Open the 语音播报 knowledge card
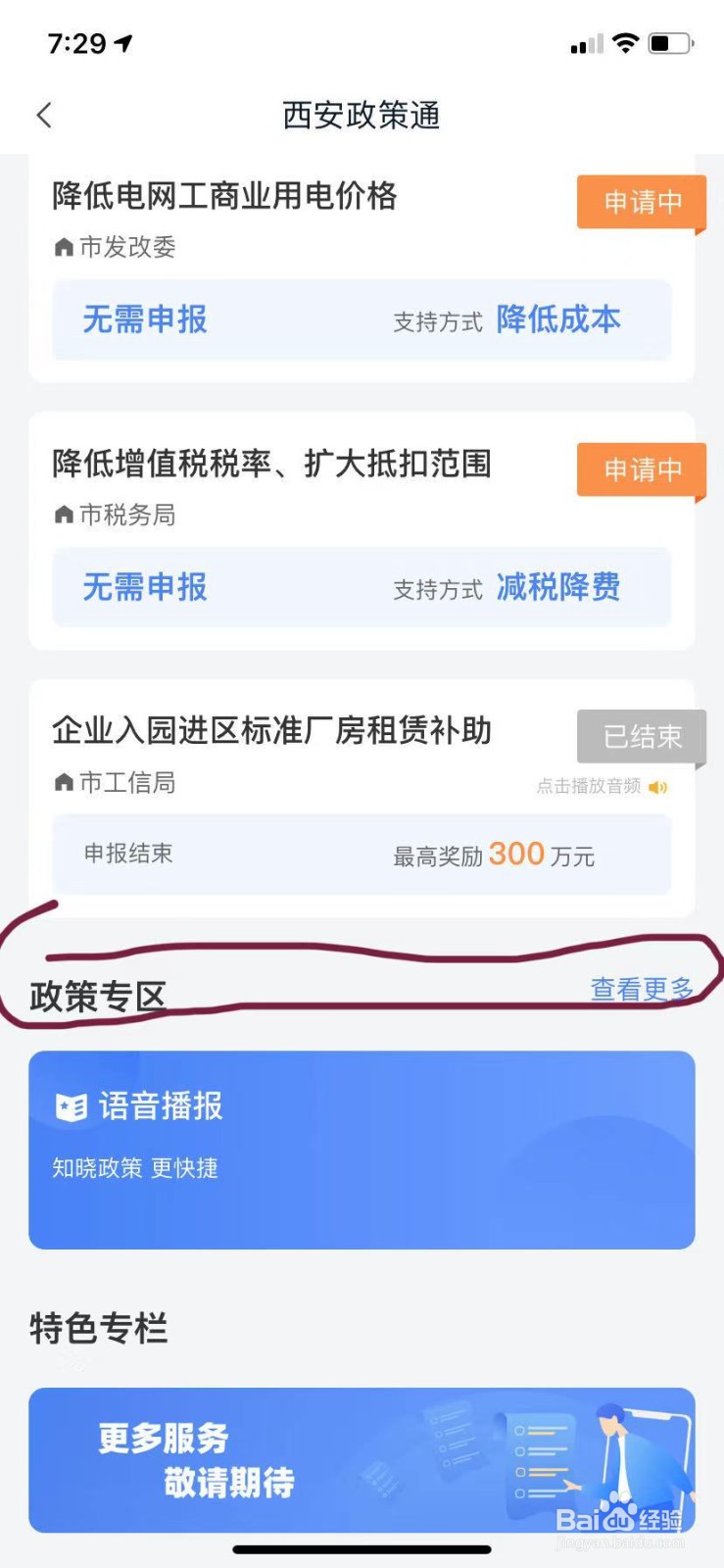This screenshot has width=724, height=1568. point(362,1149)
